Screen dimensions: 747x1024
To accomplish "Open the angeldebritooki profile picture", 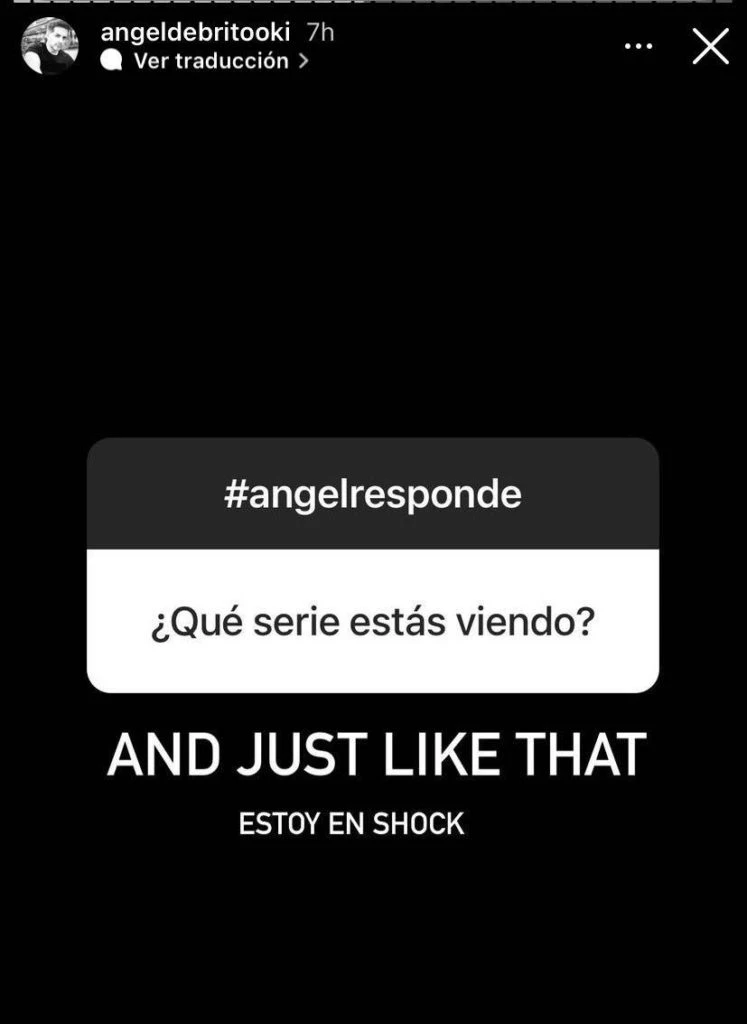I will (x=49, y=46).
